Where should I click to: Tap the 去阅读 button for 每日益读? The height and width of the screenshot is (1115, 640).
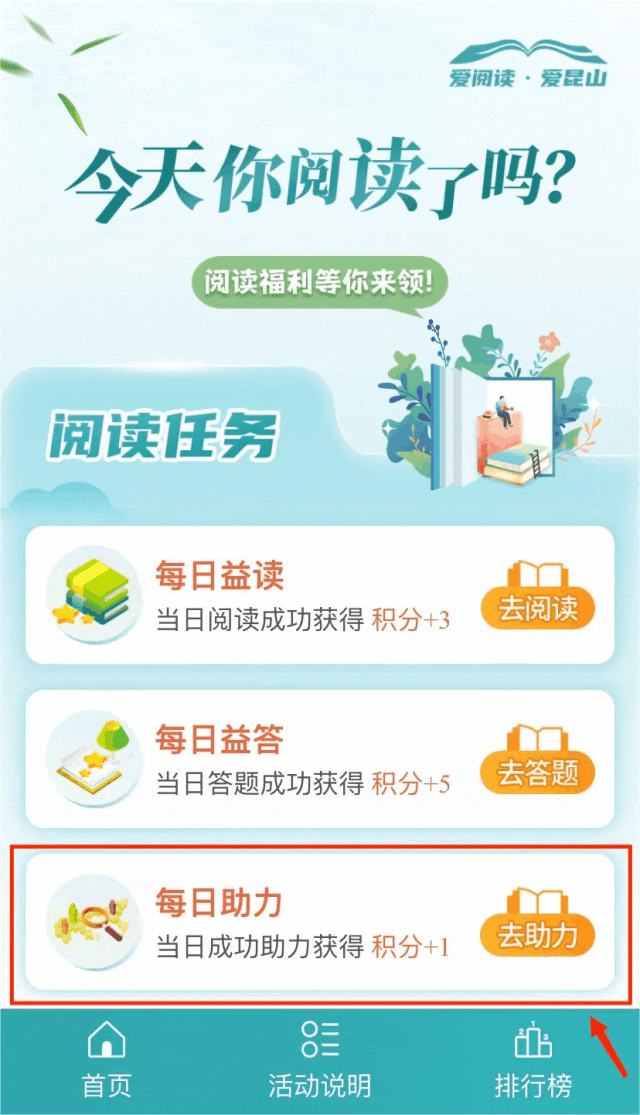(538, 607)
